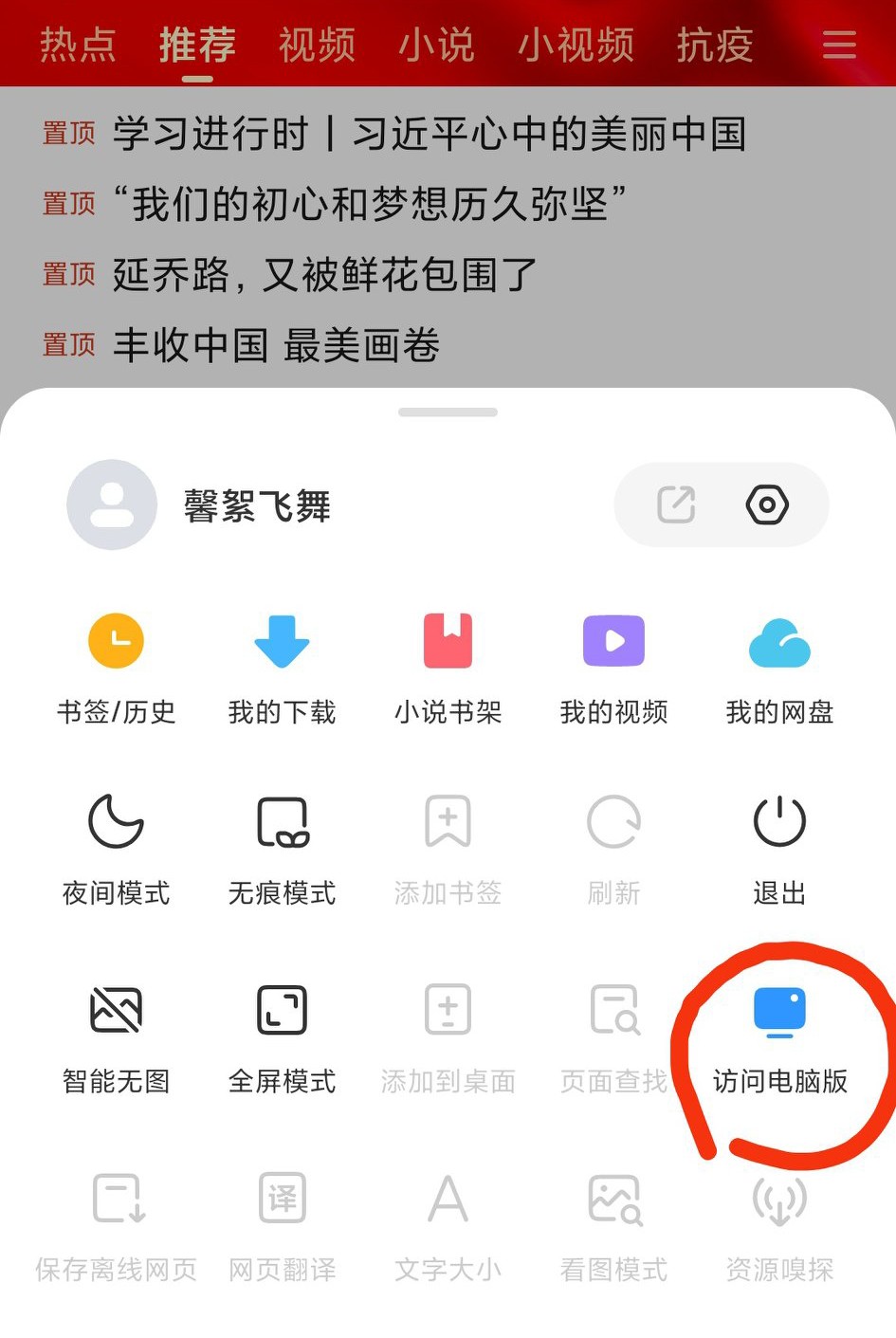Image resolution: width=896 pixels, height=1338 pixels.
Task: Open 文字大小 text size settings
Action: tap(447, 1223)
